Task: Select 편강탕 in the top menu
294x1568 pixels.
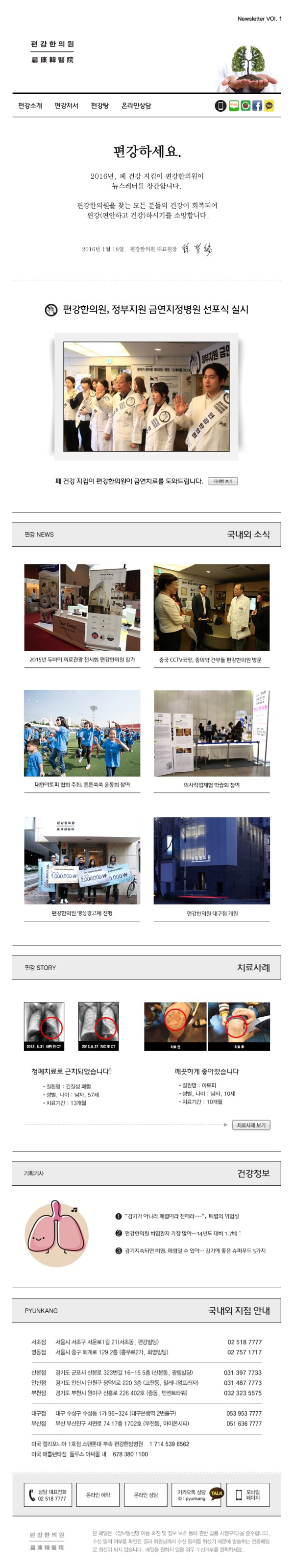Action: coord(100,106)
